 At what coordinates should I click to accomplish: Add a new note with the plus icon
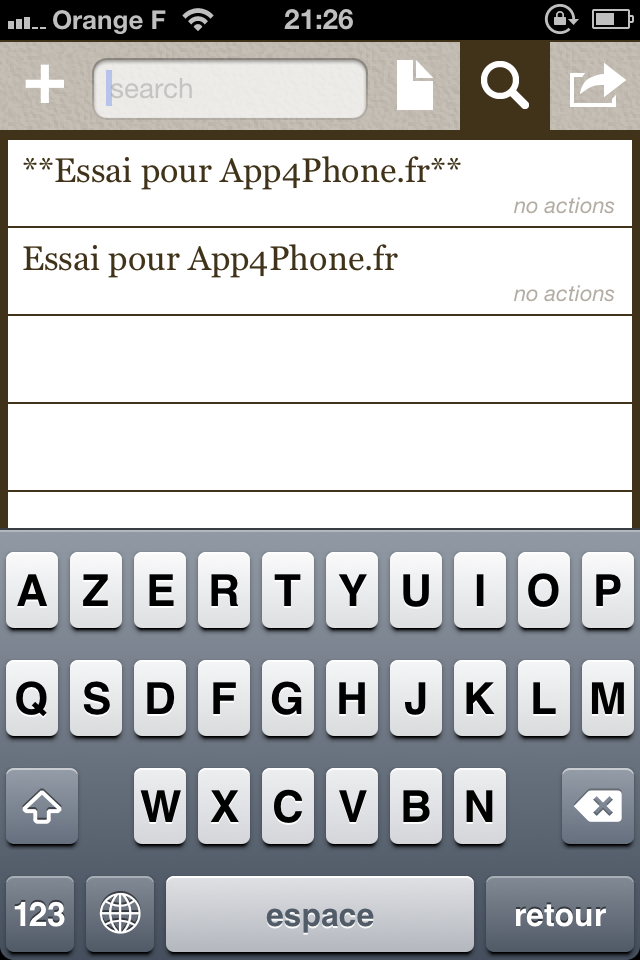tap(44, 86)
